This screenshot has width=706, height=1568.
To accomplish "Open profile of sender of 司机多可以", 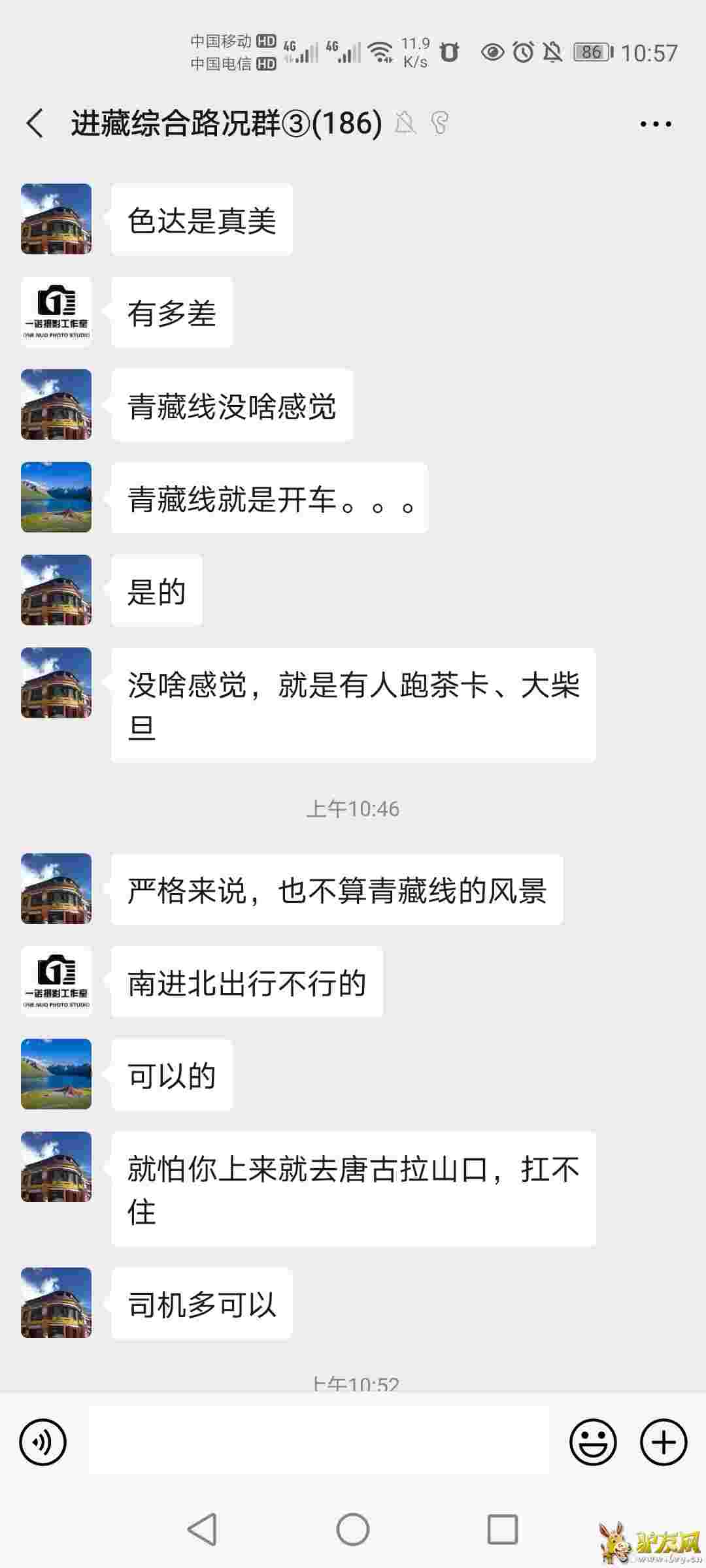I will tap(56, 1303).
